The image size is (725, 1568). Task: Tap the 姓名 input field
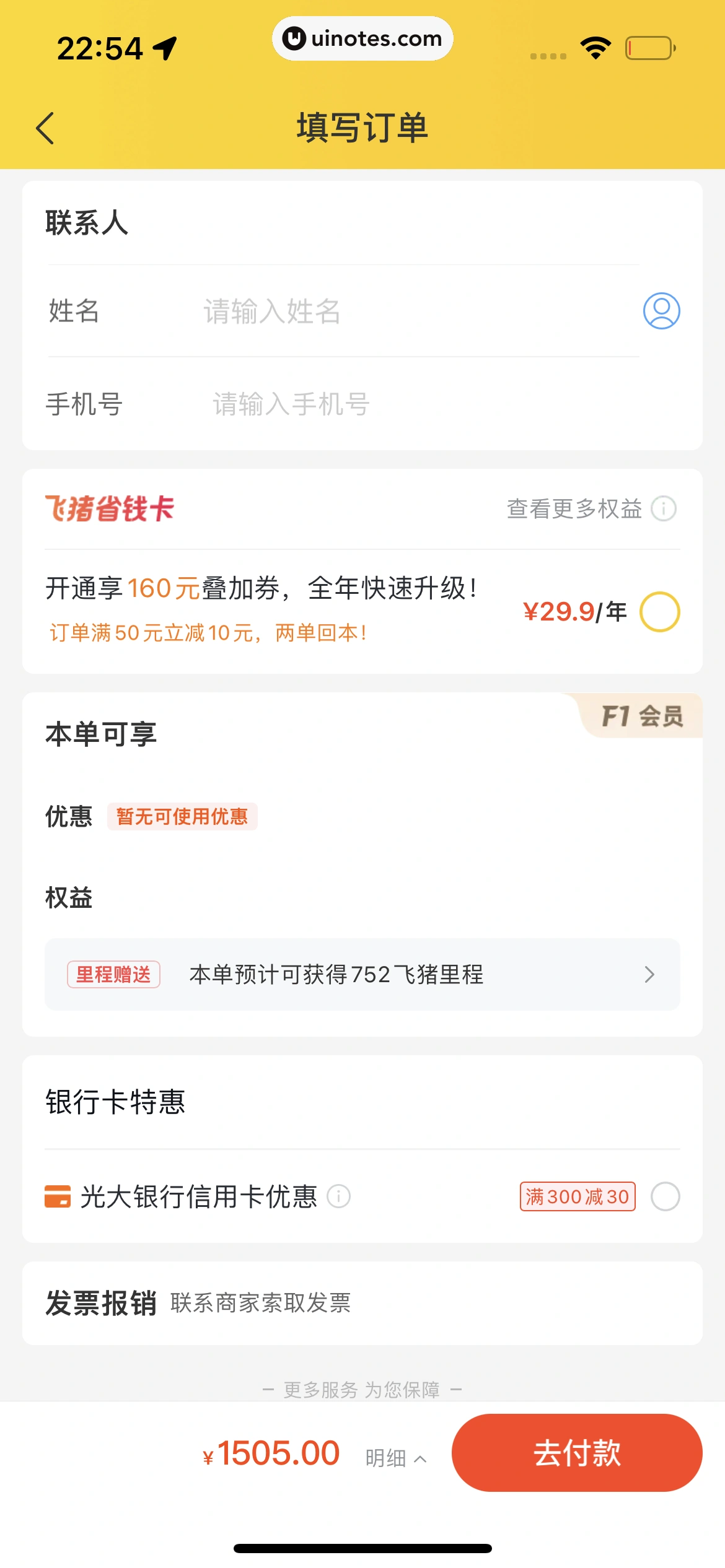pyautogui.click(x=372, y=311)
